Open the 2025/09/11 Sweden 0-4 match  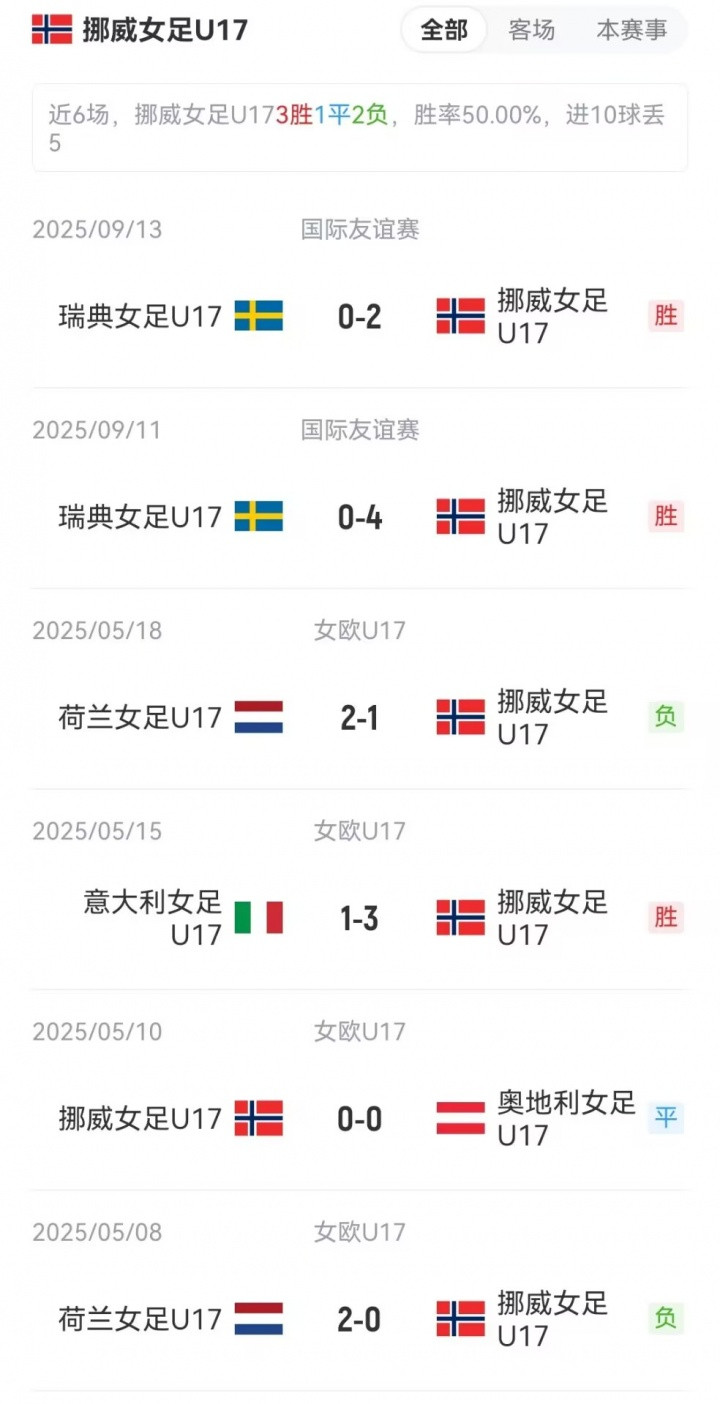pyautogui.click(x=360, y=517)
